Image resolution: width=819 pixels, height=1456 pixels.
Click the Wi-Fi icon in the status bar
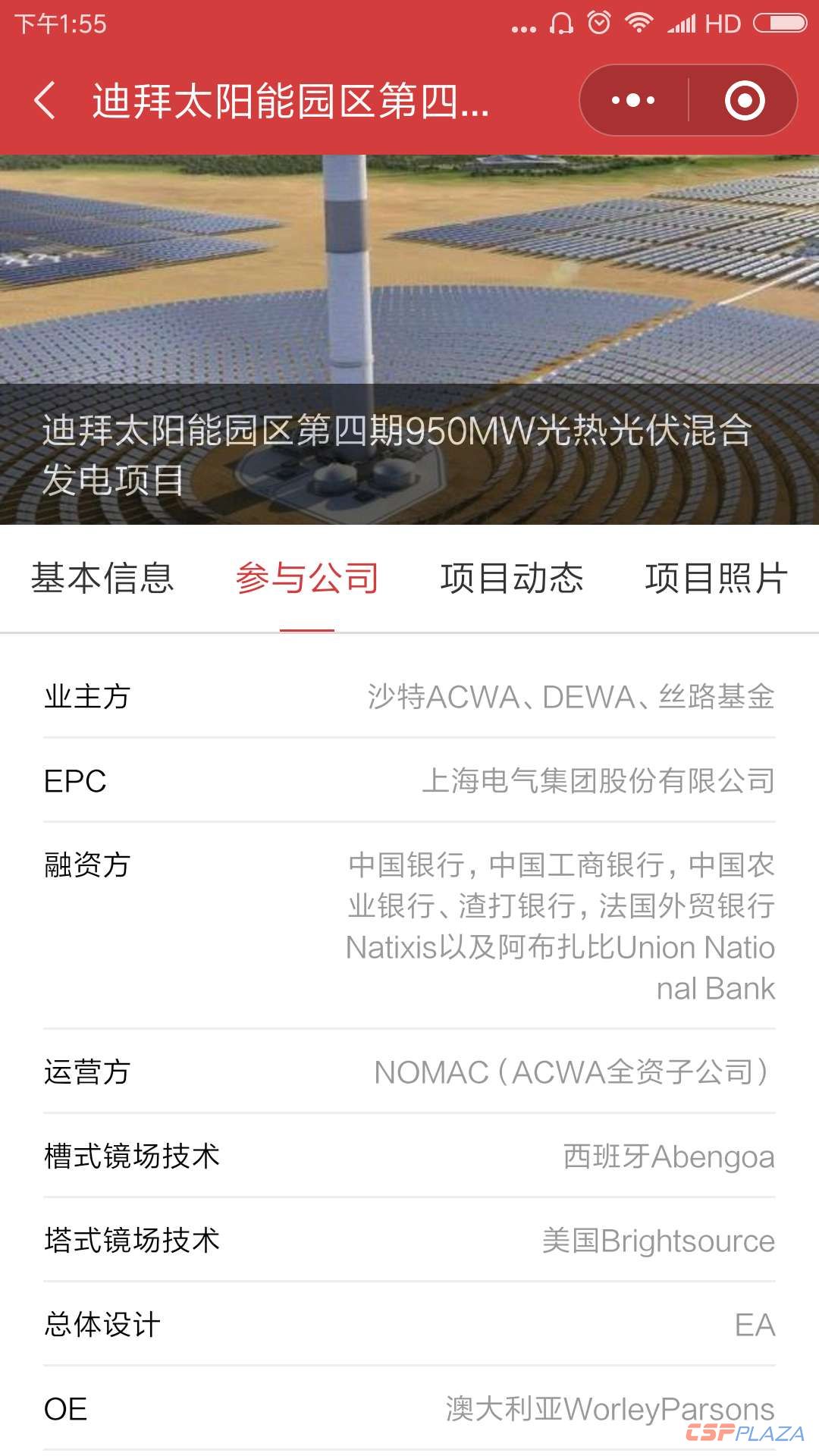pos(639,24)
